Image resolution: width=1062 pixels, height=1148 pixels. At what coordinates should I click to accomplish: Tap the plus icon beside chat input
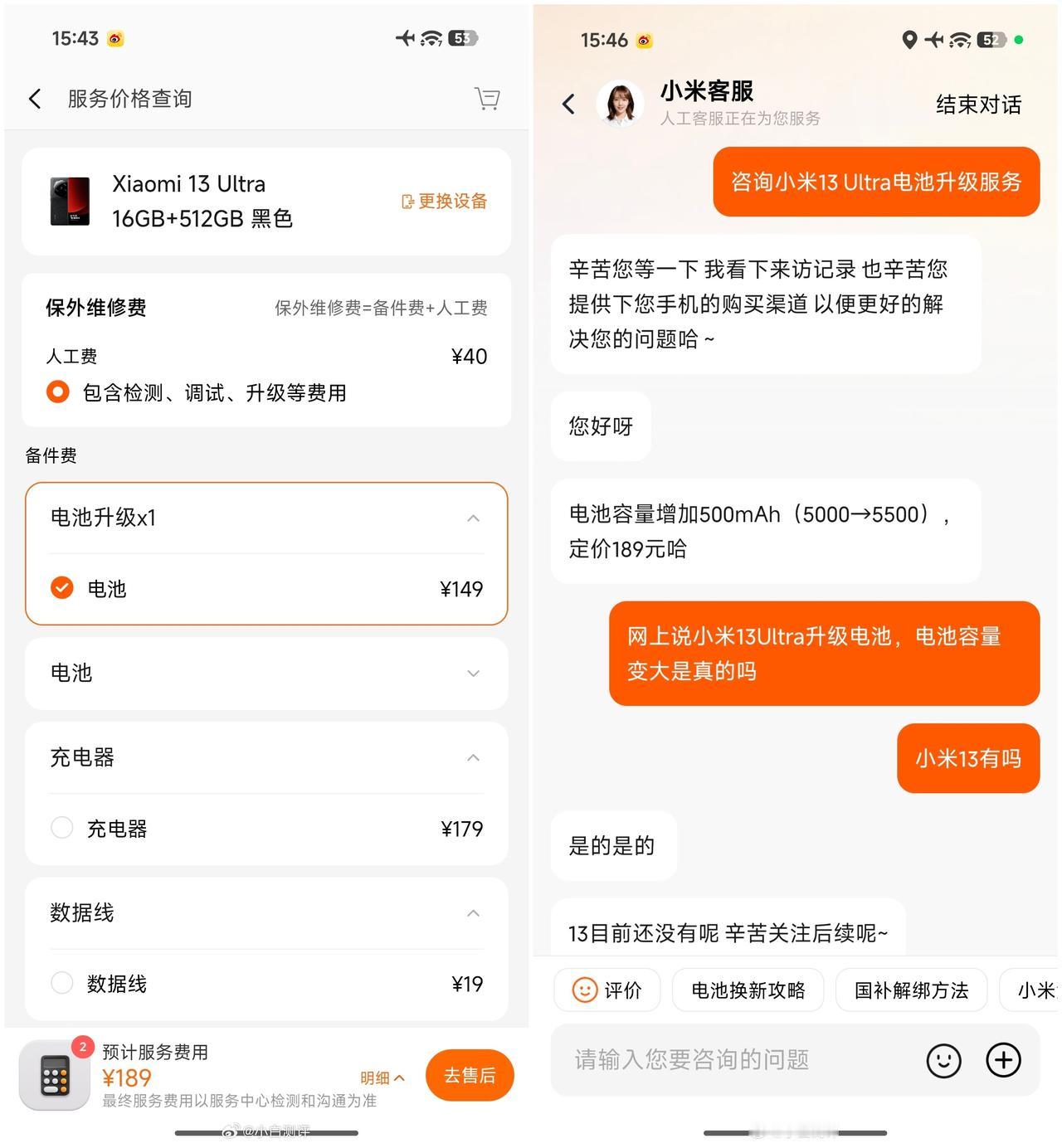click(x=1003, y=1060)
